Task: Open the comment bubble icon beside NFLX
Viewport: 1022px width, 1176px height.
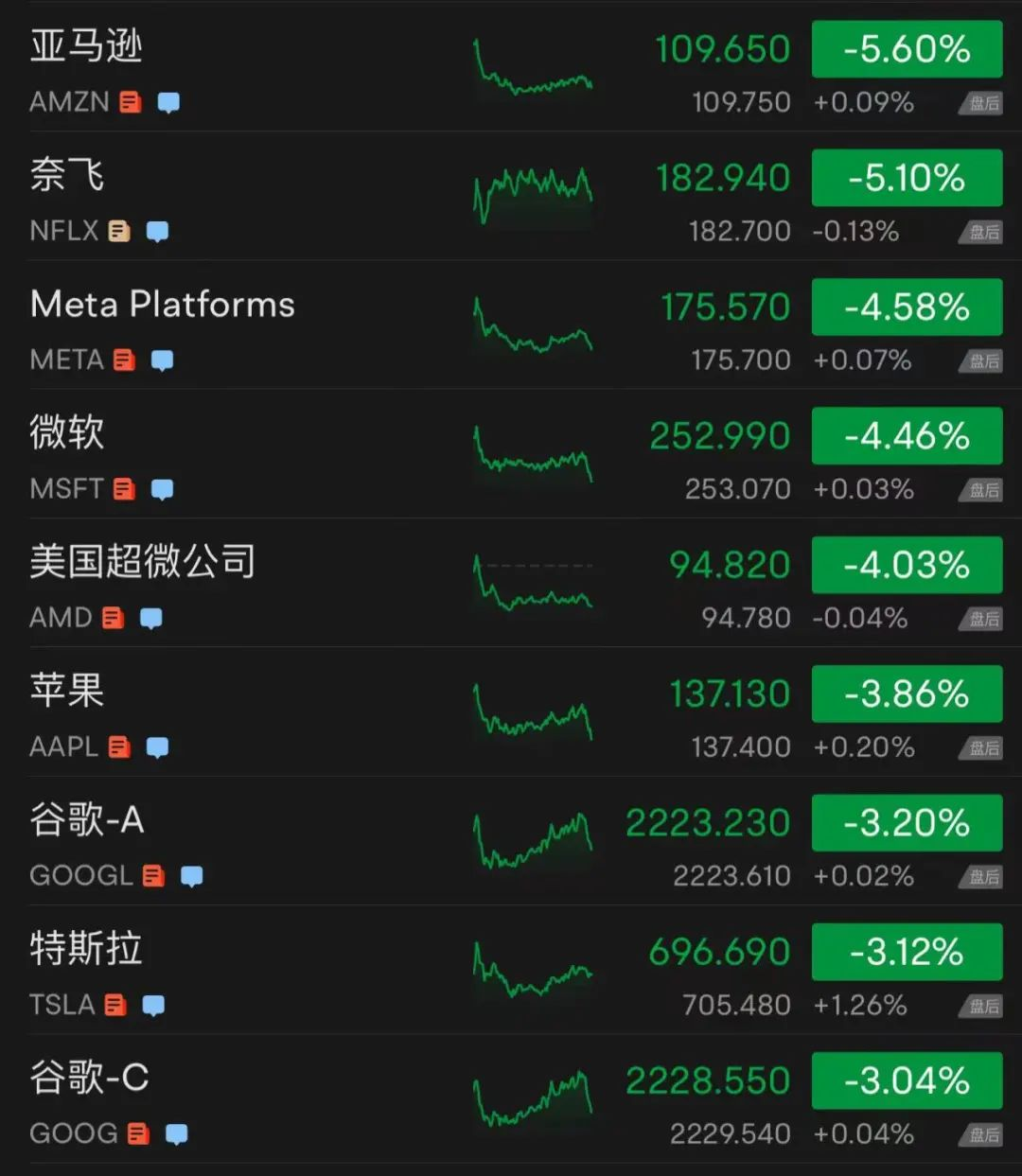Action: (157, 230)
